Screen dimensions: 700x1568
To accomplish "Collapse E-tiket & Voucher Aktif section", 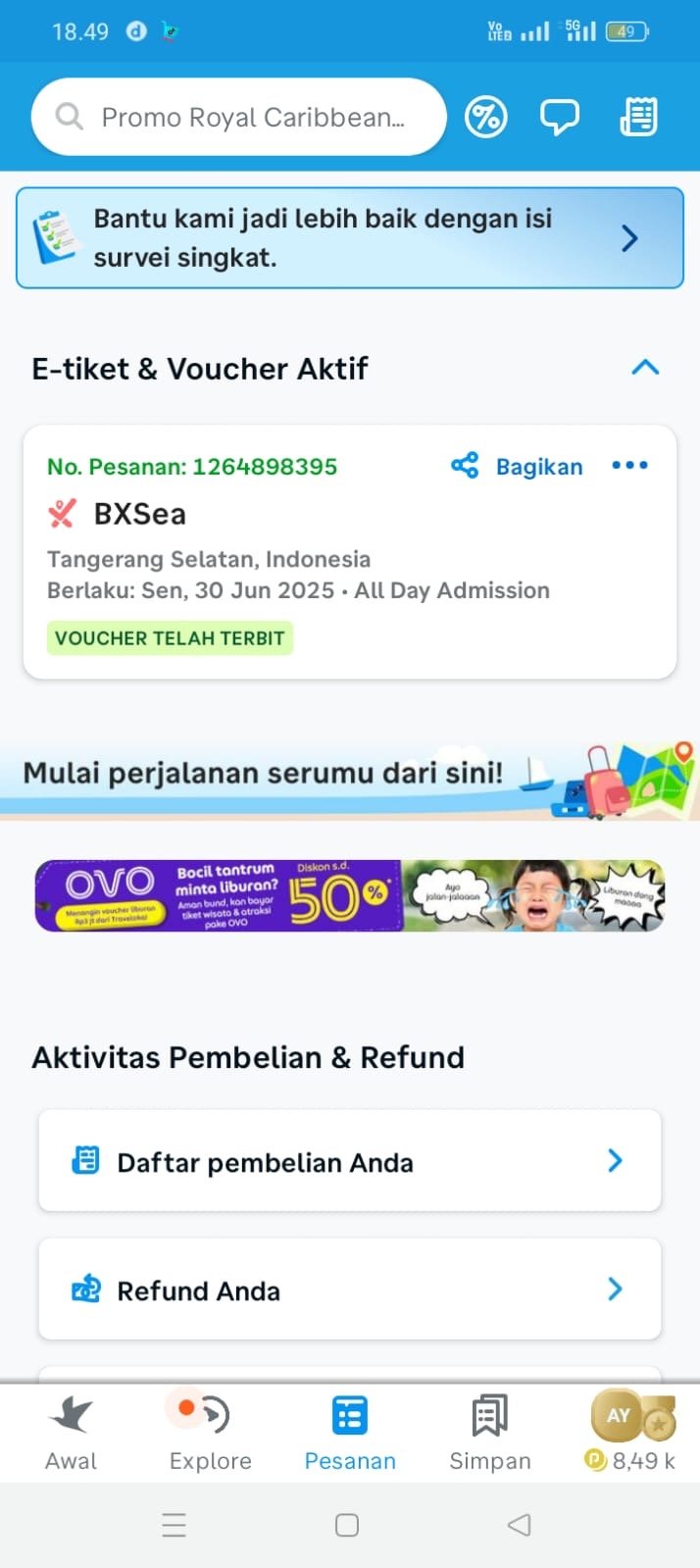I will (645, 368).
